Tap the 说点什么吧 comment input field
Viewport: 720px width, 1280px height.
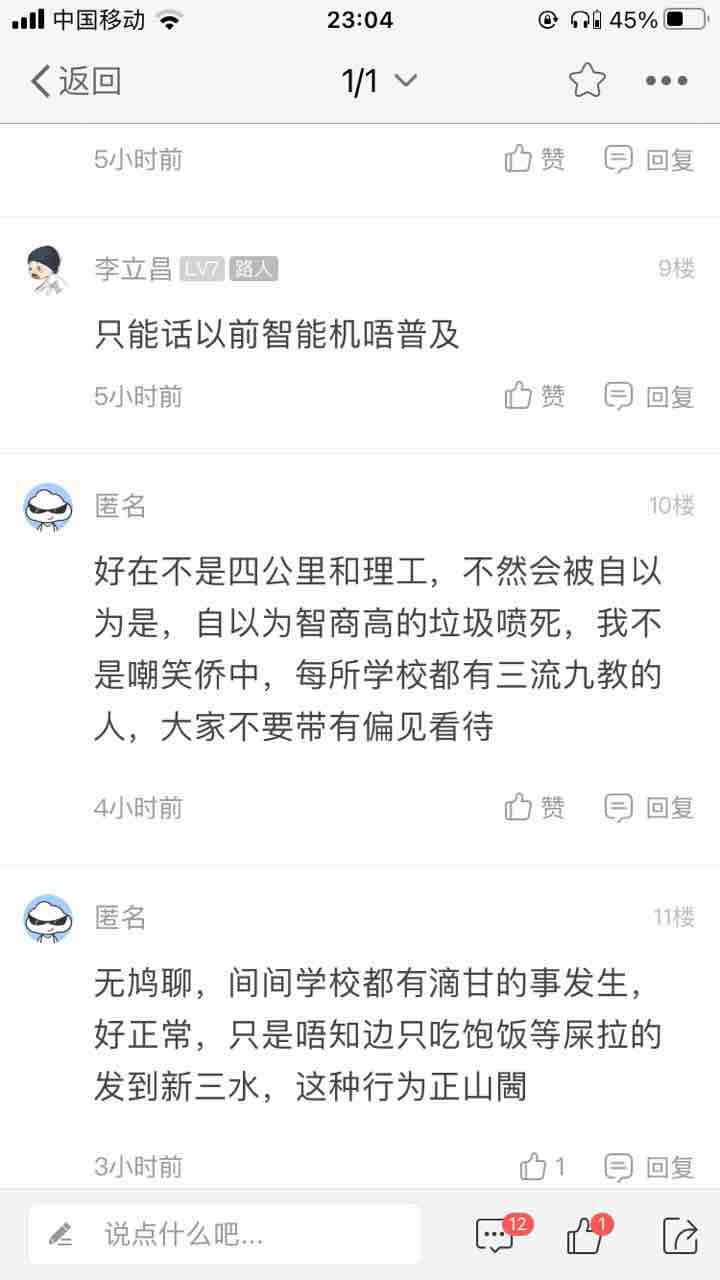(224, 1234)
